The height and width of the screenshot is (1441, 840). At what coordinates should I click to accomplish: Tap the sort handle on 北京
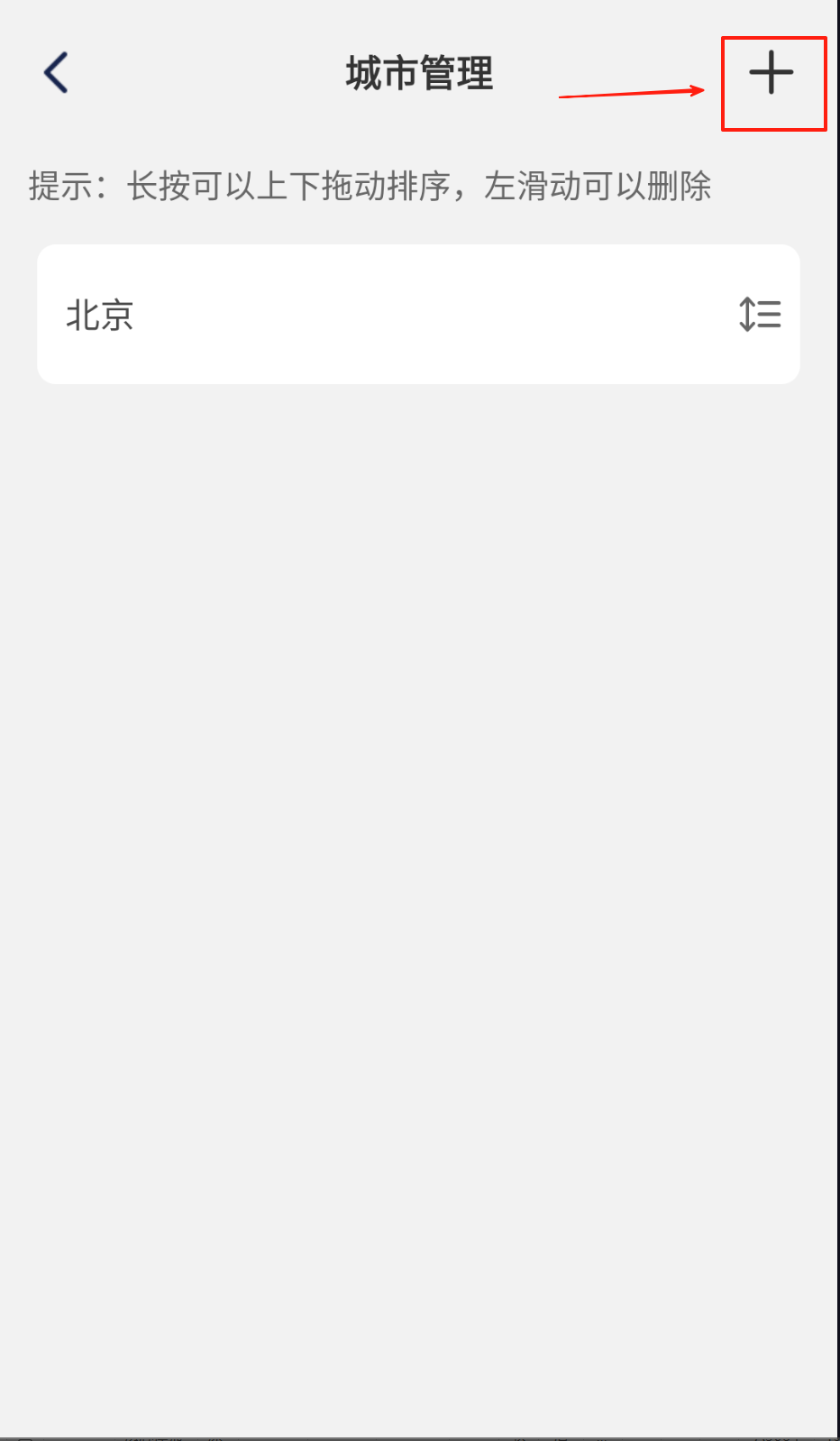click(760, 315)
